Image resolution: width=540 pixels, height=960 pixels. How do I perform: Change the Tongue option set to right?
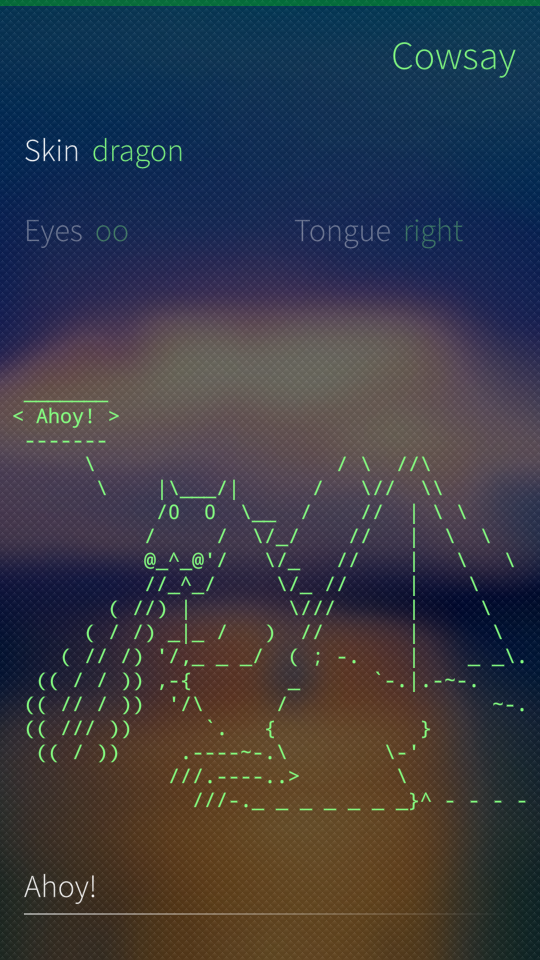pyautogui.click(x=405, y=231)
